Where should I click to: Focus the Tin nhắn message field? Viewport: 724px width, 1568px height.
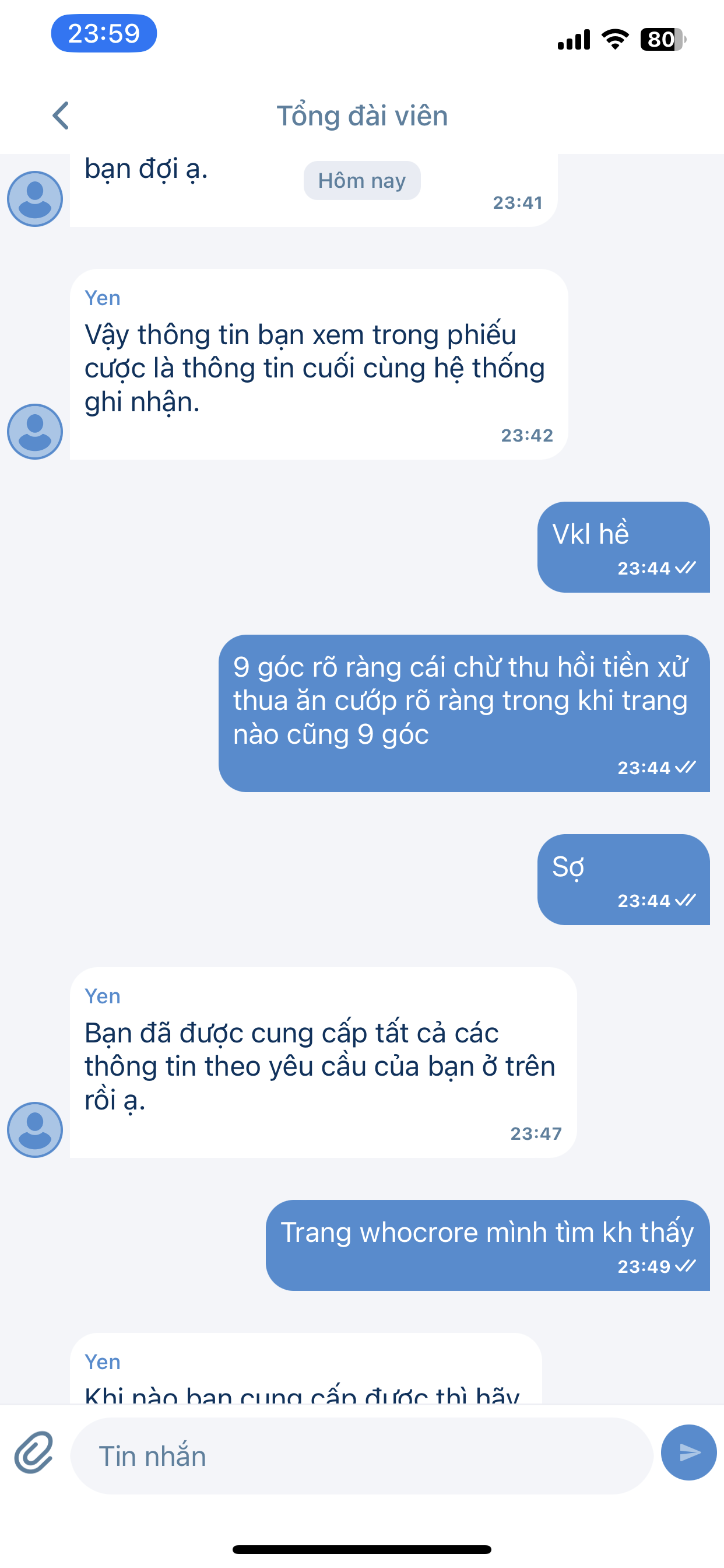click(361, 1456)
